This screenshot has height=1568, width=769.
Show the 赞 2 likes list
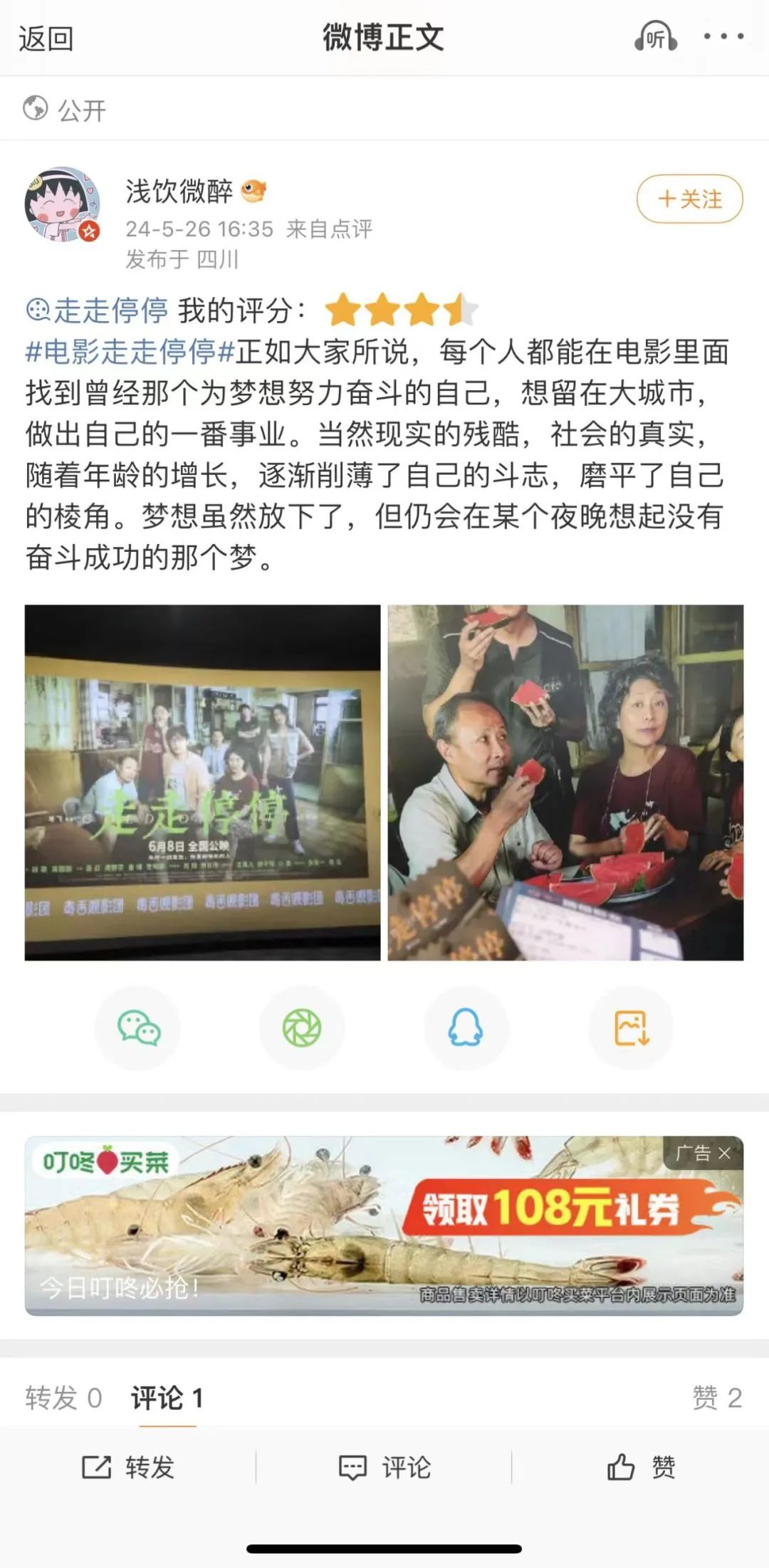[x=717, y=1398]
